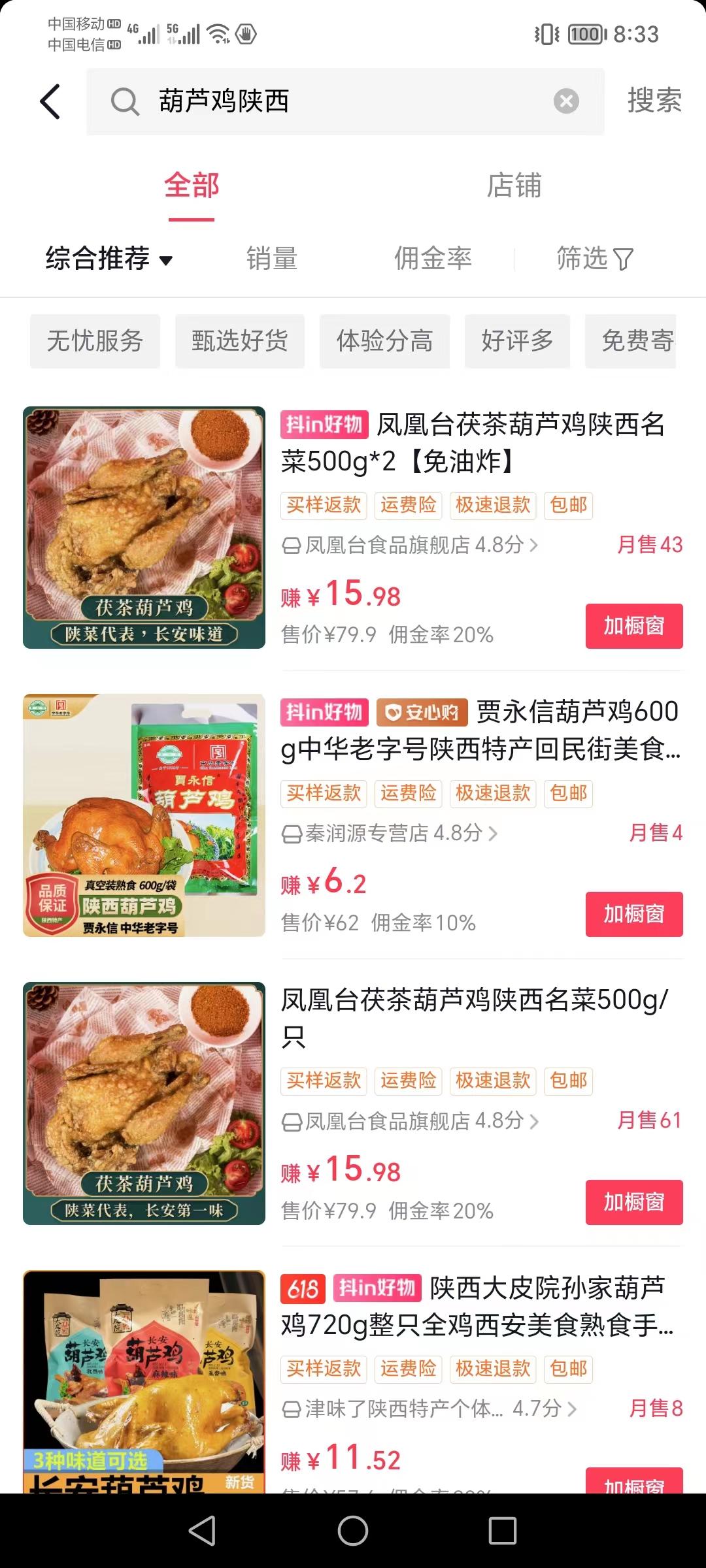Select the 甄选好货 filter chip

click(x=240, y=341)
